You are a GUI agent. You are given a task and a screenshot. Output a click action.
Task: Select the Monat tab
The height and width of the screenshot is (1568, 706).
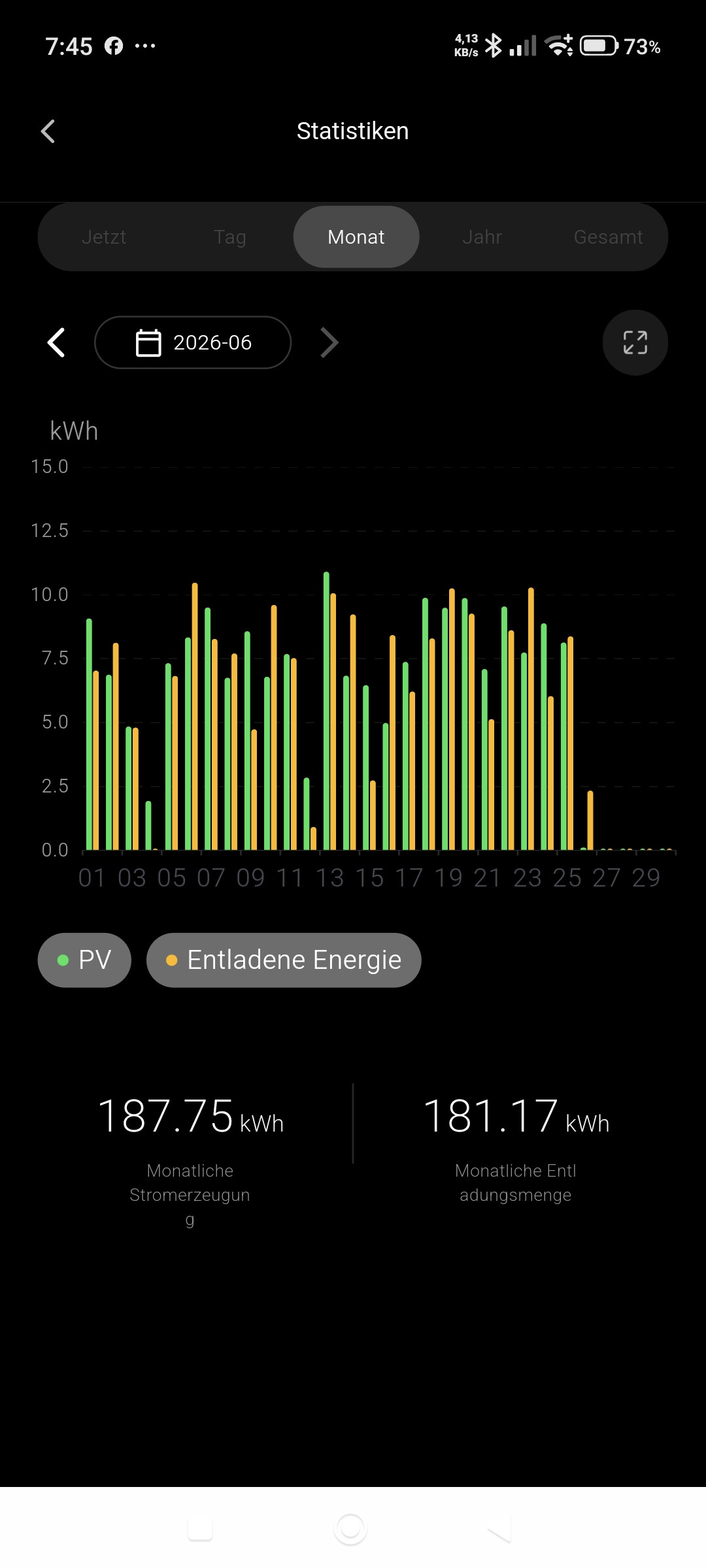click(x=356, y=237)
